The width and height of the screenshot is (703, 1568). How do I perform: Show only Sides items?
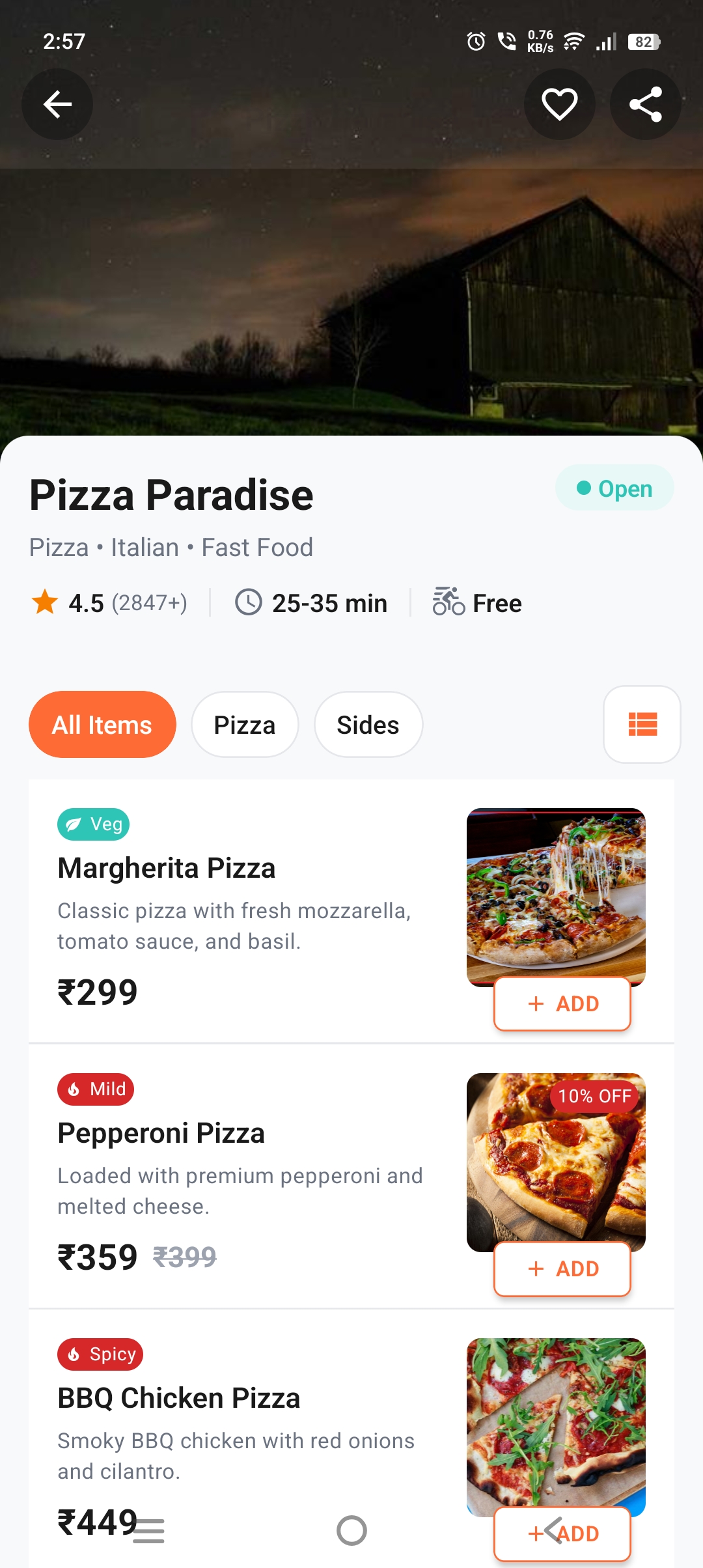pyautogui.click(x=368, y=725)
